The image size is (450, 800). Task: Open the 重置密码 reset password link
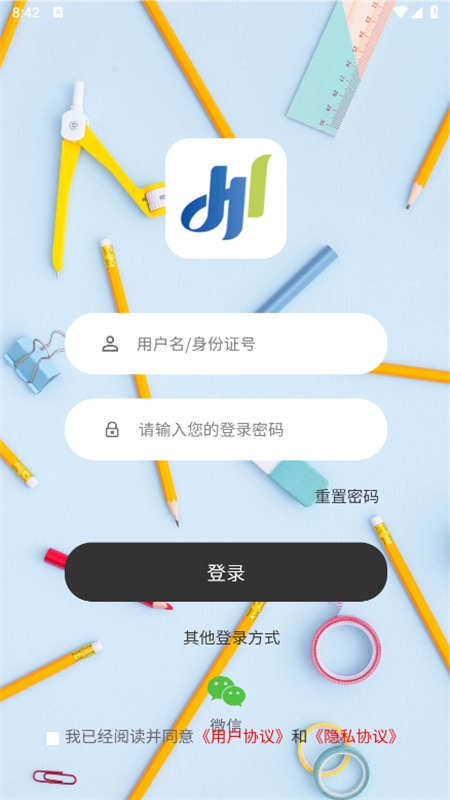pos(346,496)
